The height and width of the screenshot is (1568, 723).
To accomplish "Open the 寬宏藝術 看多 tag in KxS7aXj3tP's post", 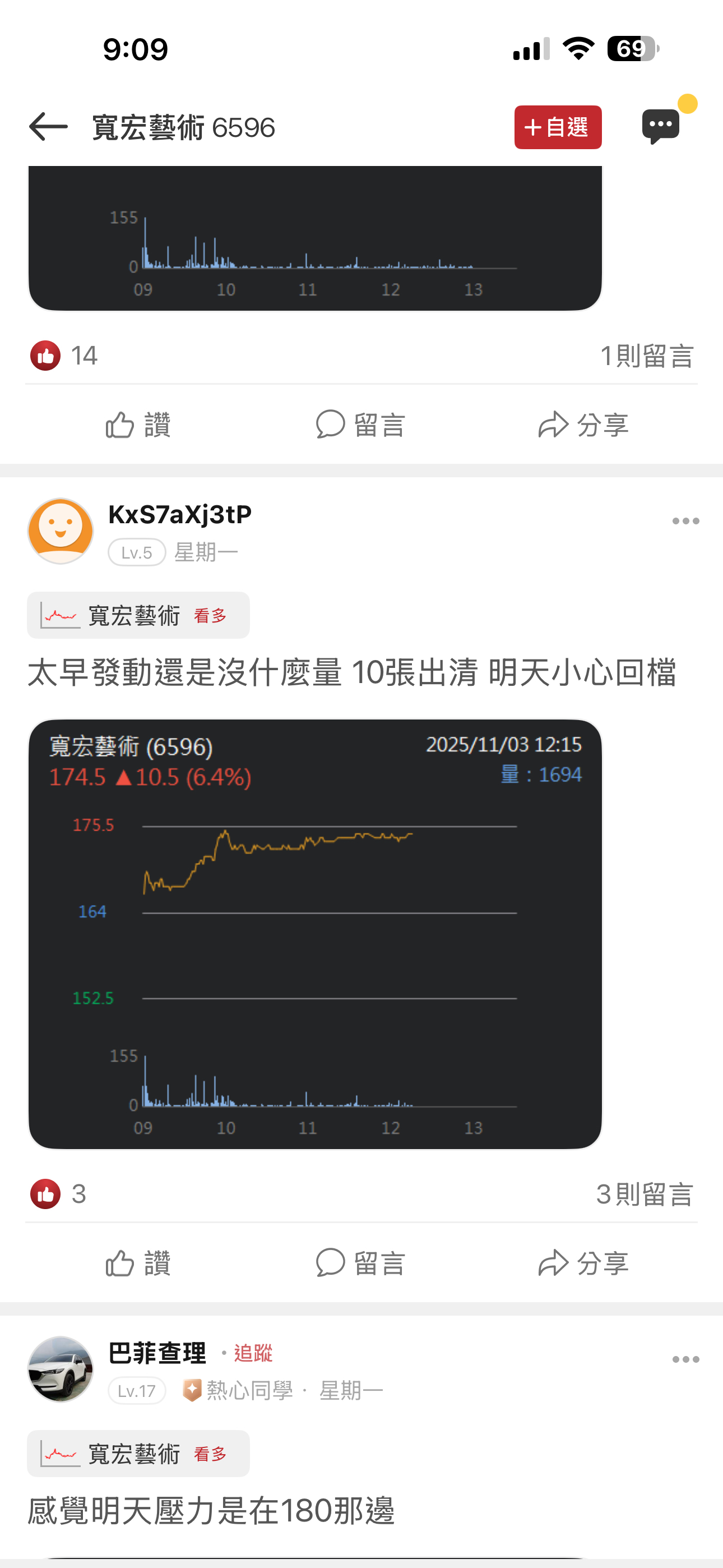I will [x=138, y=615].
